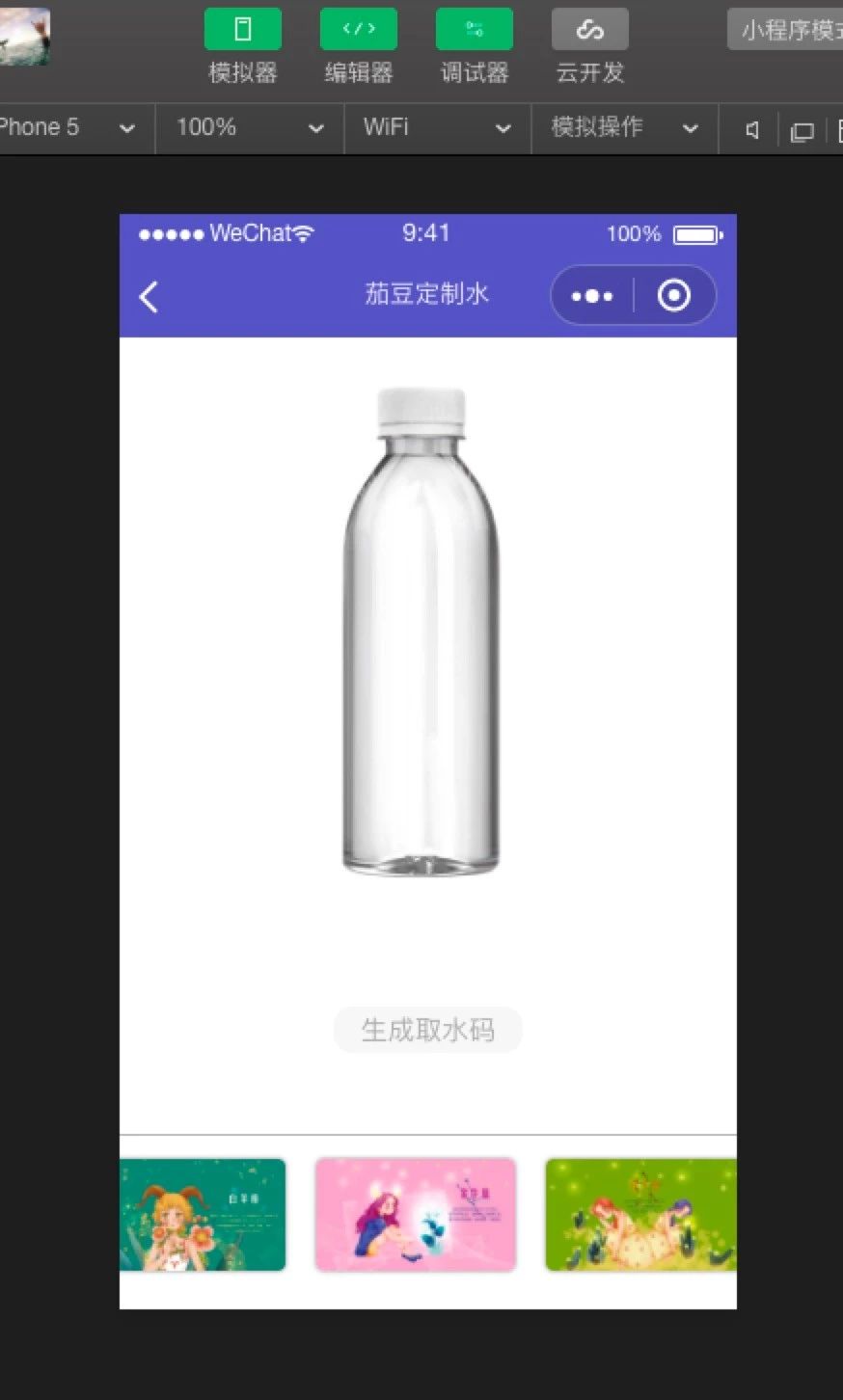Open 云开发 cloud development
Image resolution: width=843 pixels, height=1400 pixels.
(x=589, y=30)
